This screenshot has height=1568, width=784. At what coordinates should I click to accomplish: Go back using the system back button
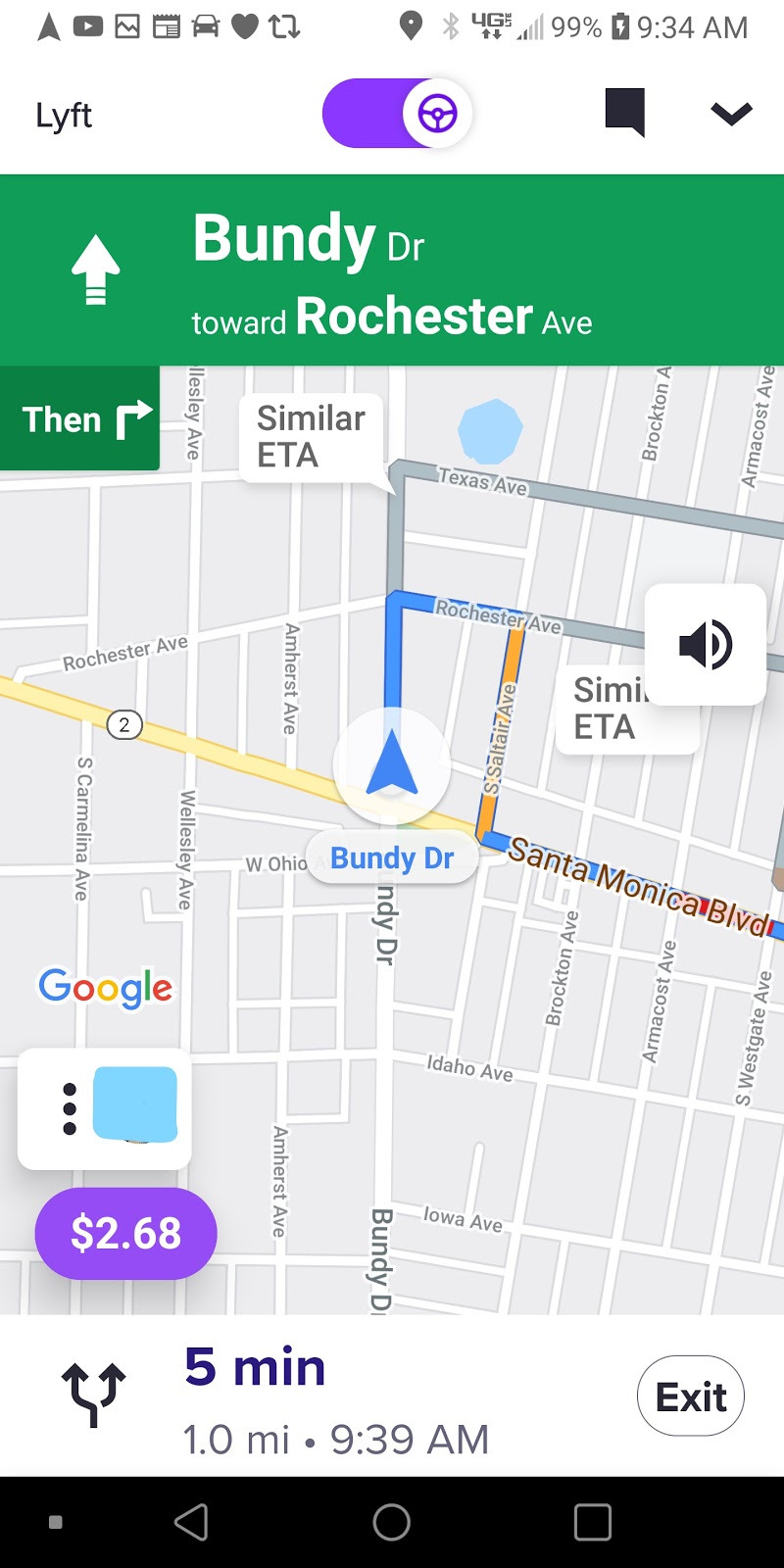[191, 1522]
